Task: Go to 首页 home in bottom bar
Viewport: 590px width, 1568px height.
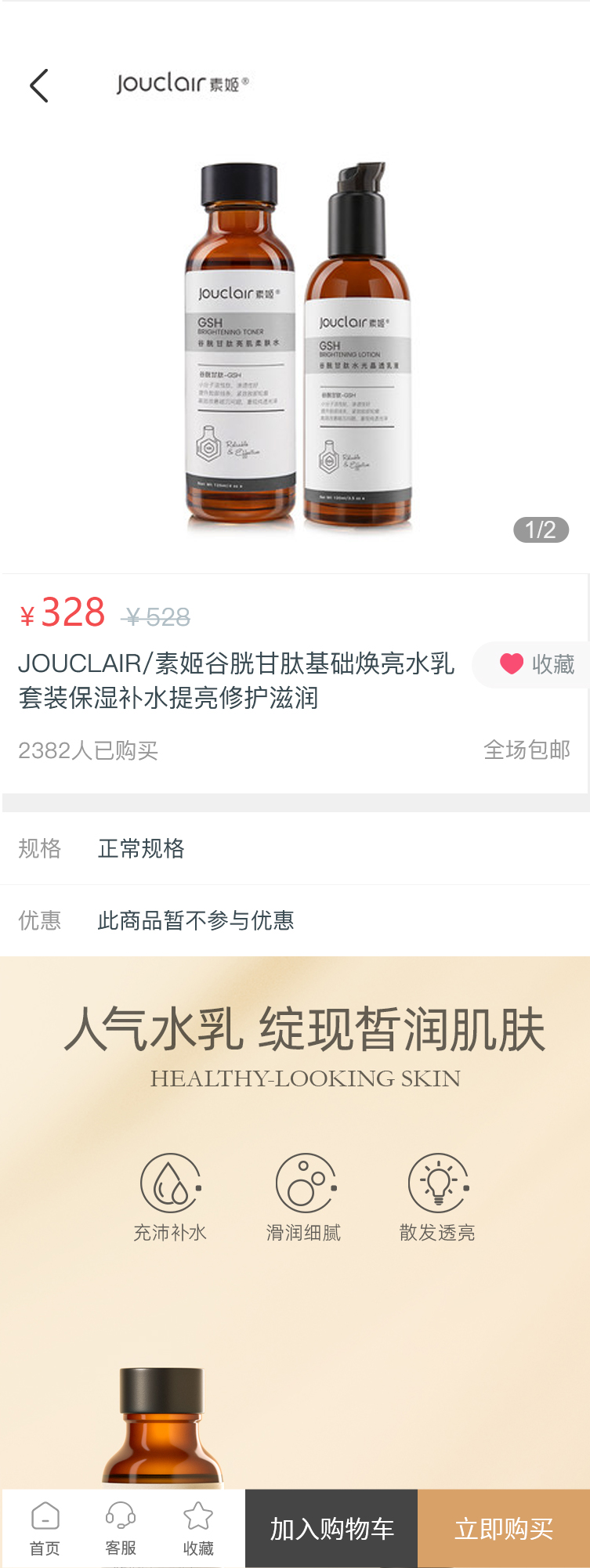Action: click(45, 1528)
